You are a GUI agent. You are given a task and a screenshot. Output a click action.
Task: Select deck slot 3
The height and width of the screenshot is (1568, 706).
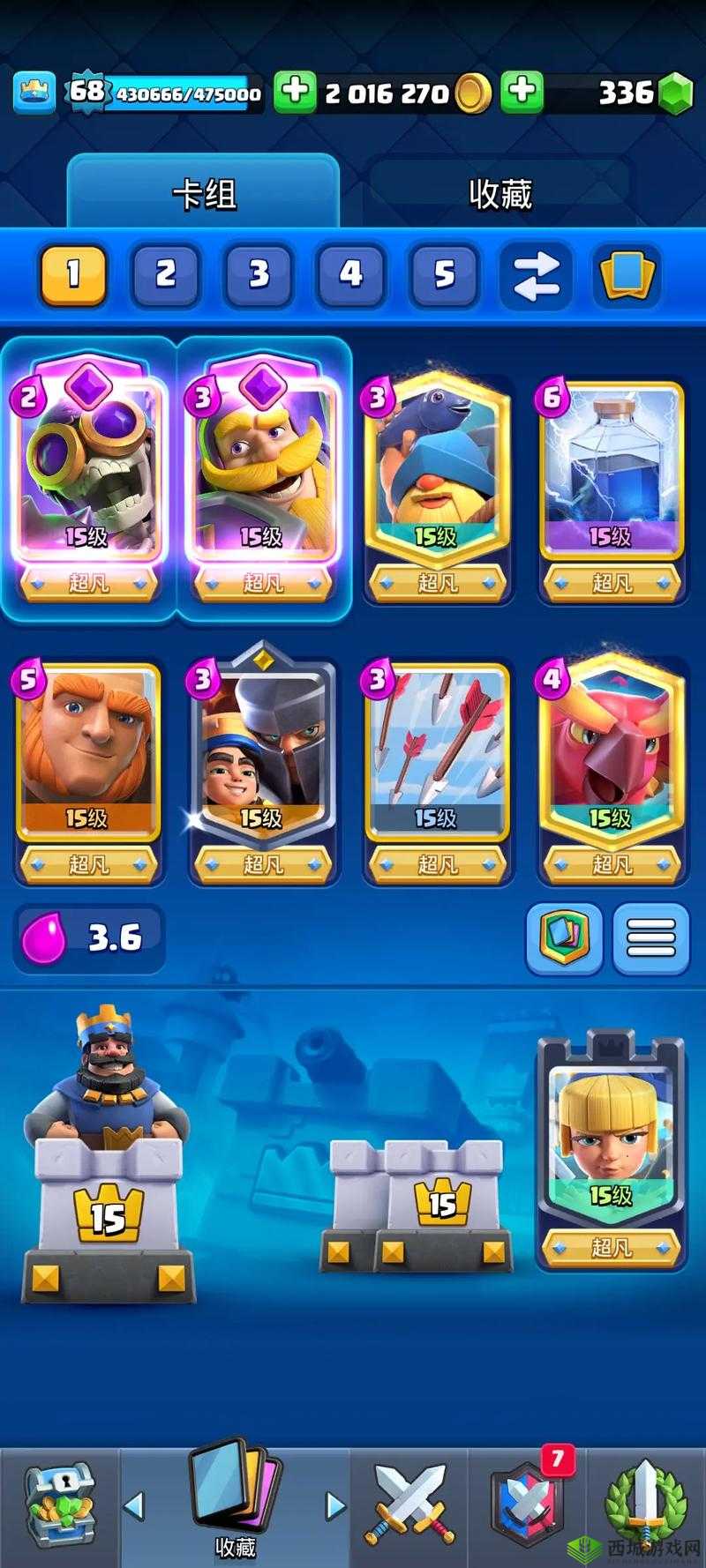click(x=259, y=274)
